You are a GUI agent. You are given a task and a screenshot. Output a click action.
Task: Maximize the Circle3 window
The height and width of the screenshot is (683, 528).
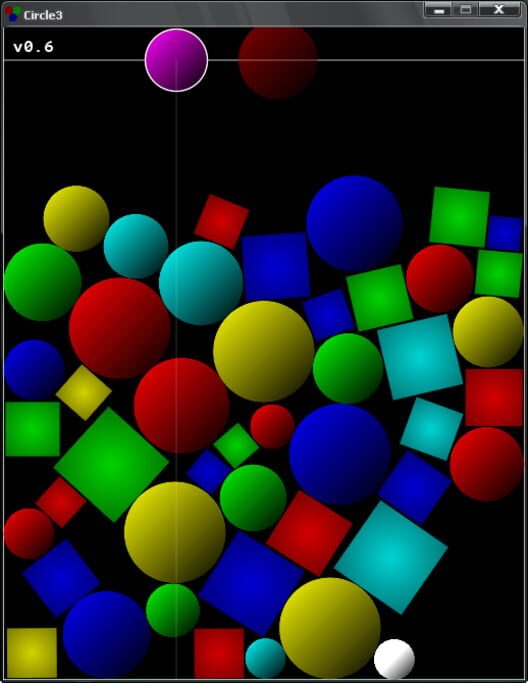pyautogui.click(x=466, y=9)
